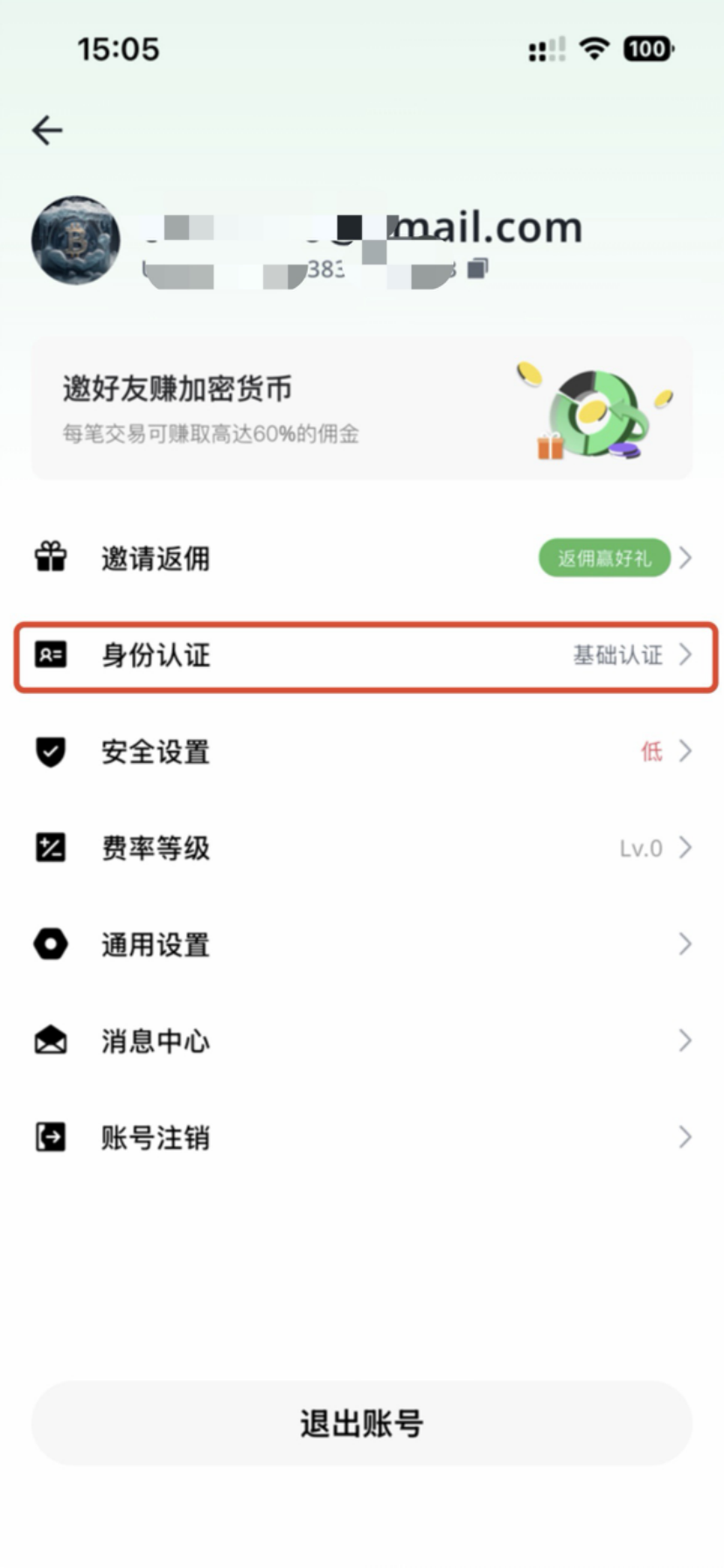
Task: Select 账号注销 to delete account
Action: click(x=362, y=1137)
